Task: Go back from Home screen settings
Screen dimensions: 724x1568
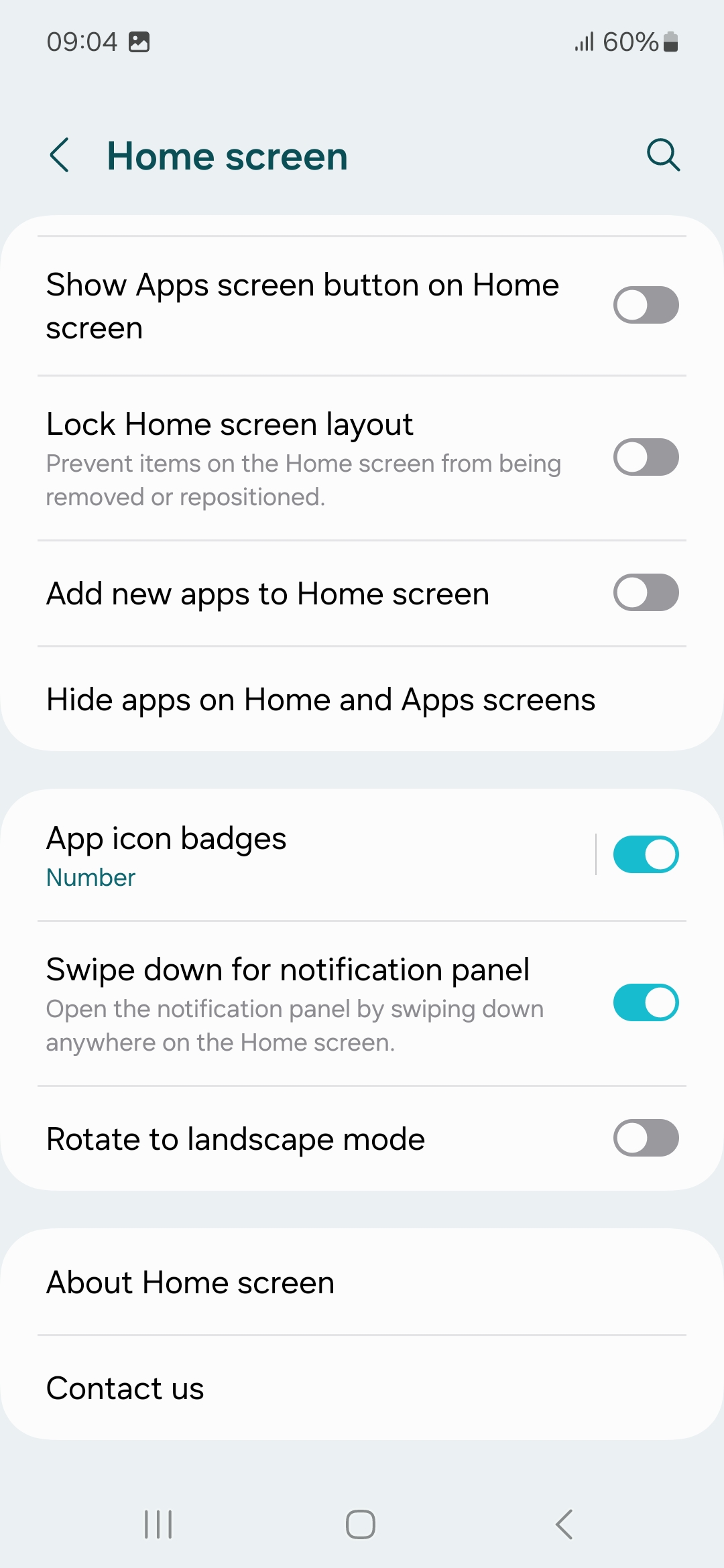Action: (x=60, y=155)
